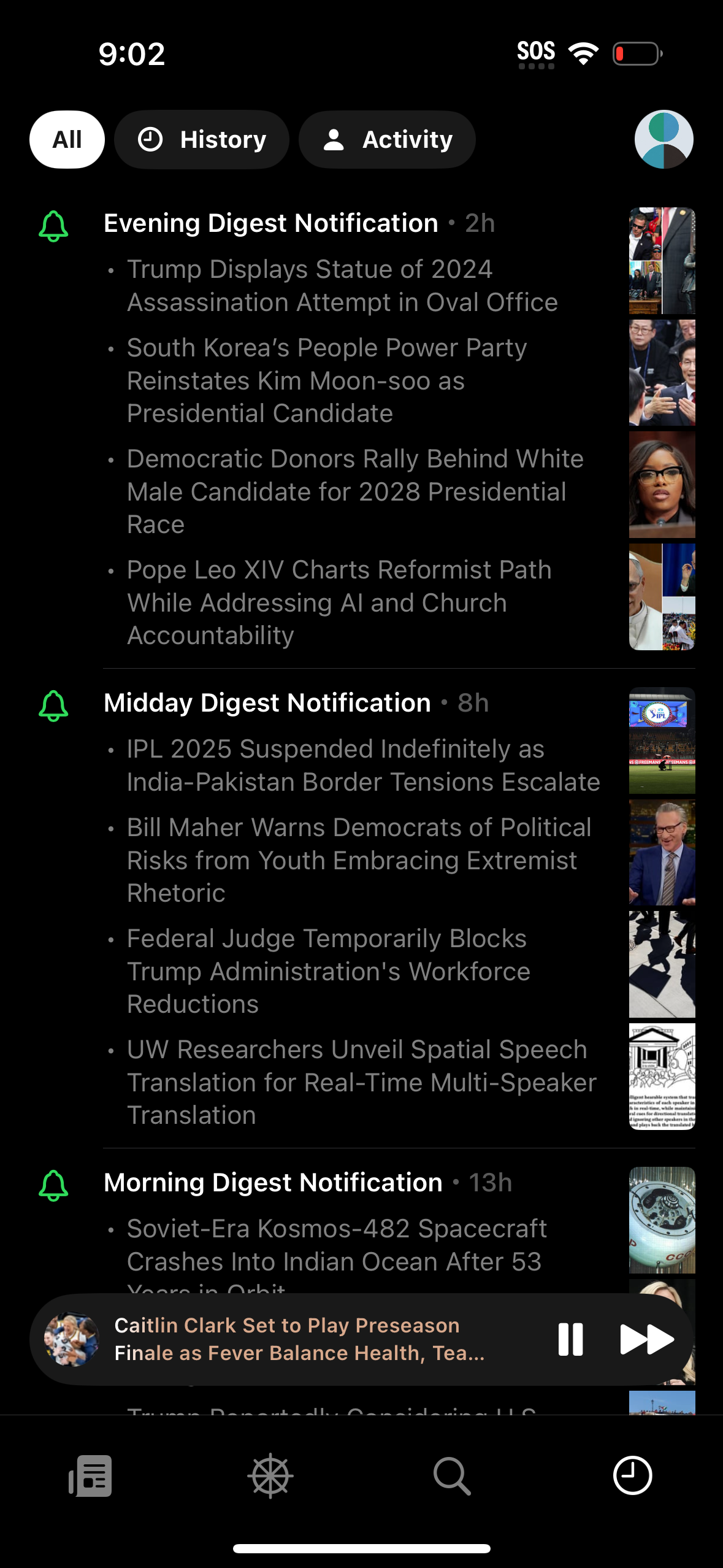Open the Democratic Donors 2028 race story
This screenshot has height=1568, width=723.
pos(354,491)
